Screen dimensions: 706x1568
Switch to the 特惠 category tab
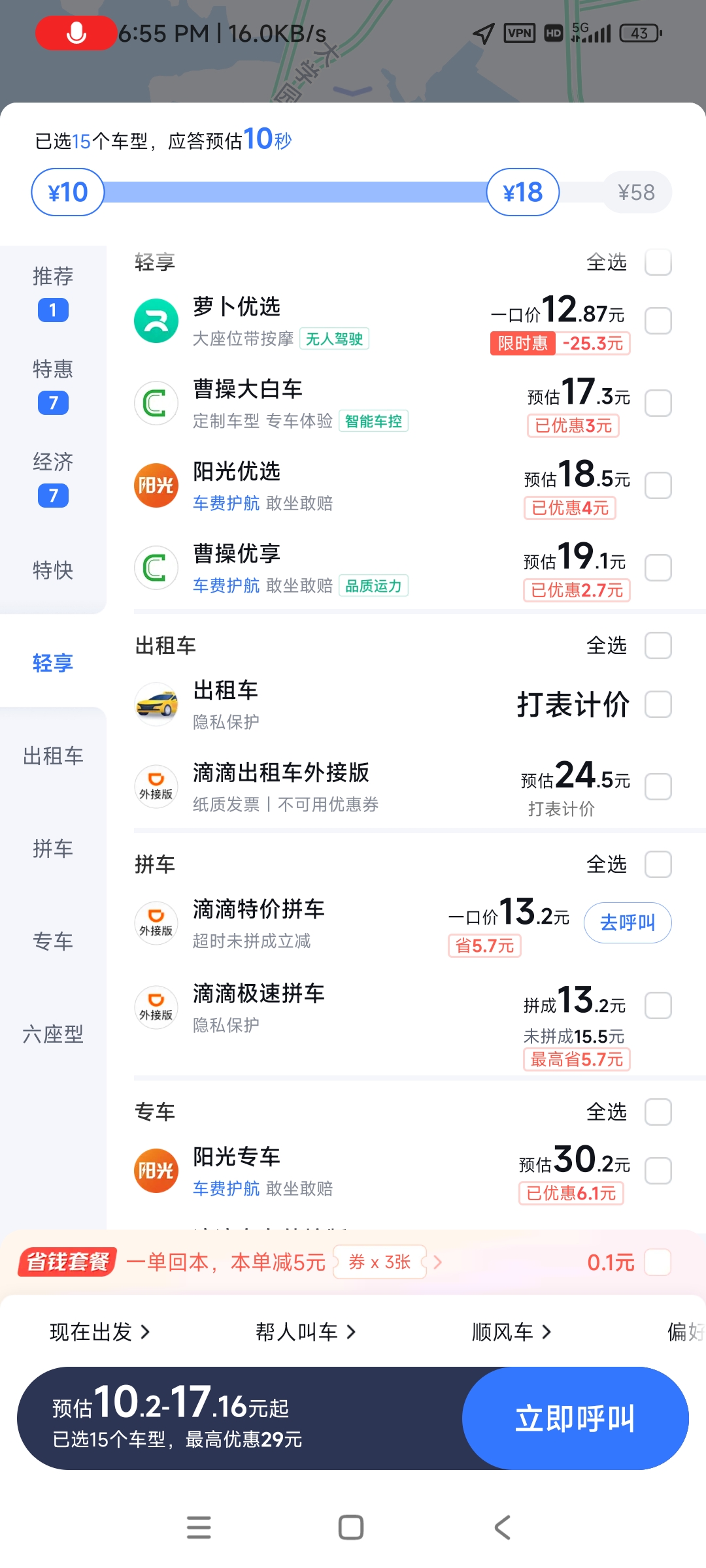[53, 384]
